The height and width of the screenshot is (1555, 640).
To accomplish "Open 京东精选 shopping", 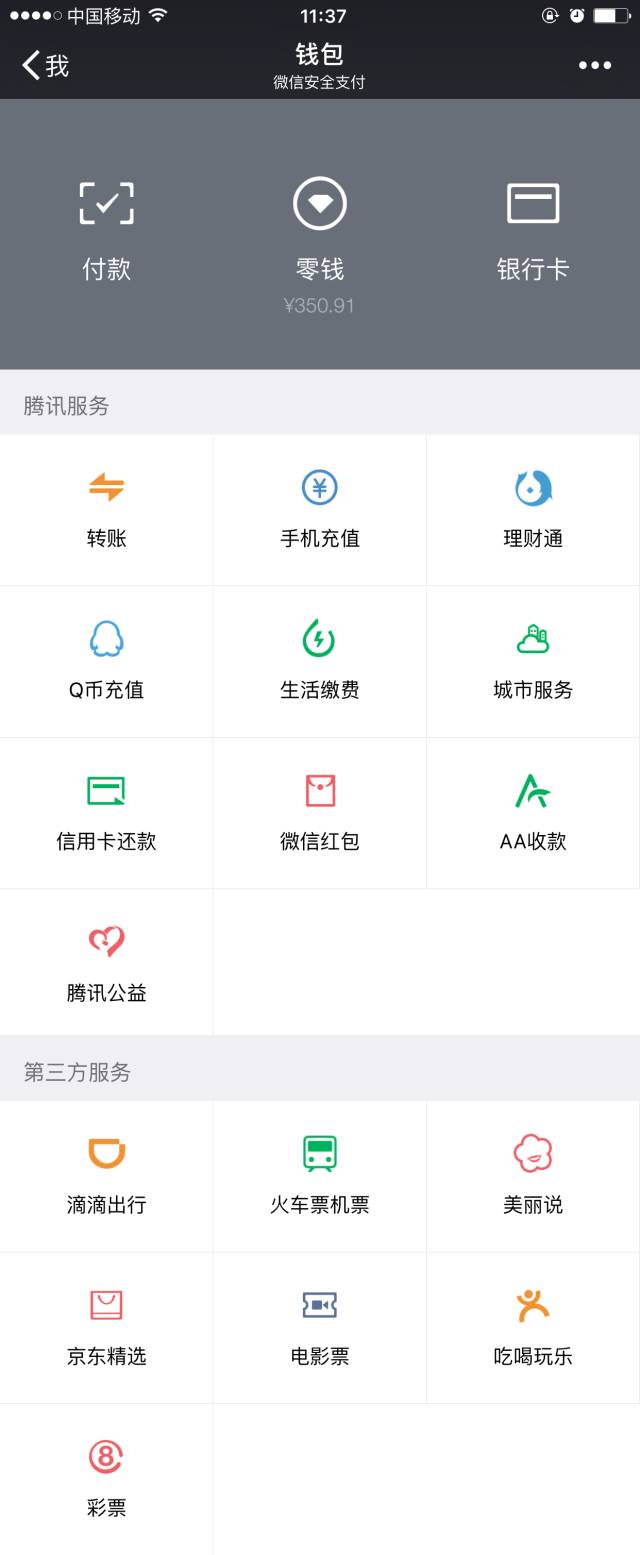I will 106,1328.
